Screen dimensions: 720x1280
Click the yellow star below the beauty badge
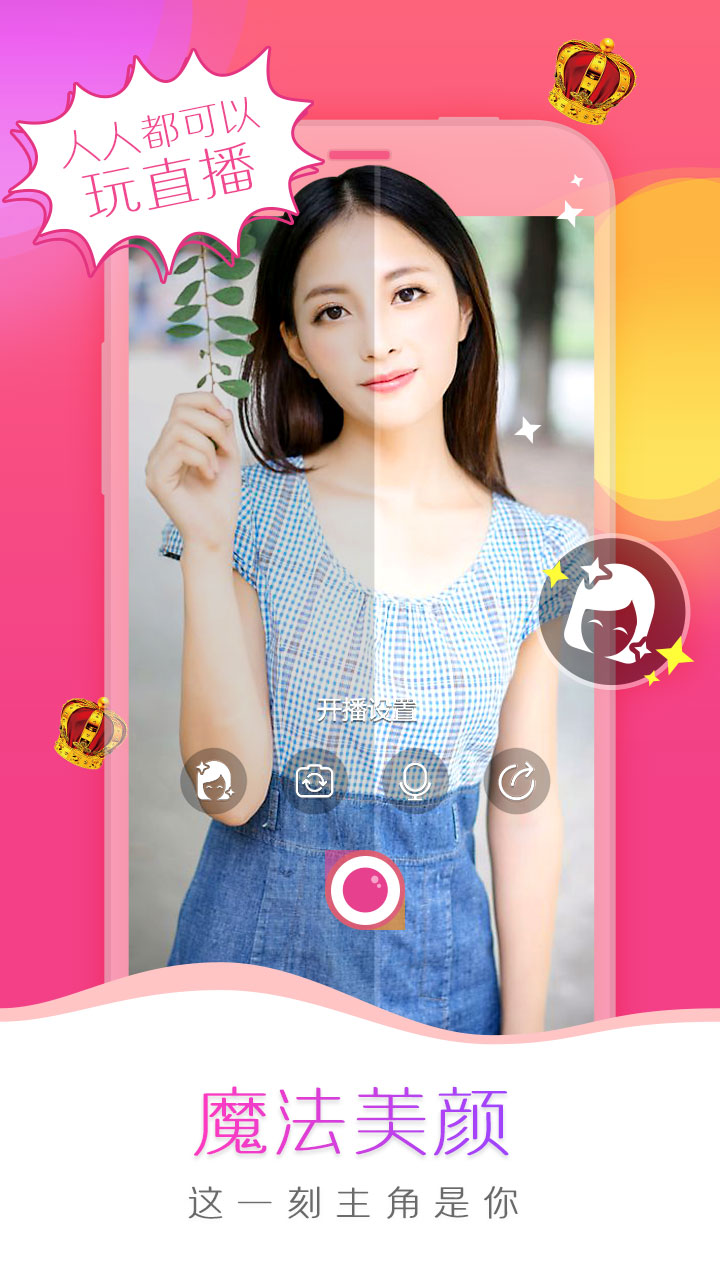coord(672,655)
